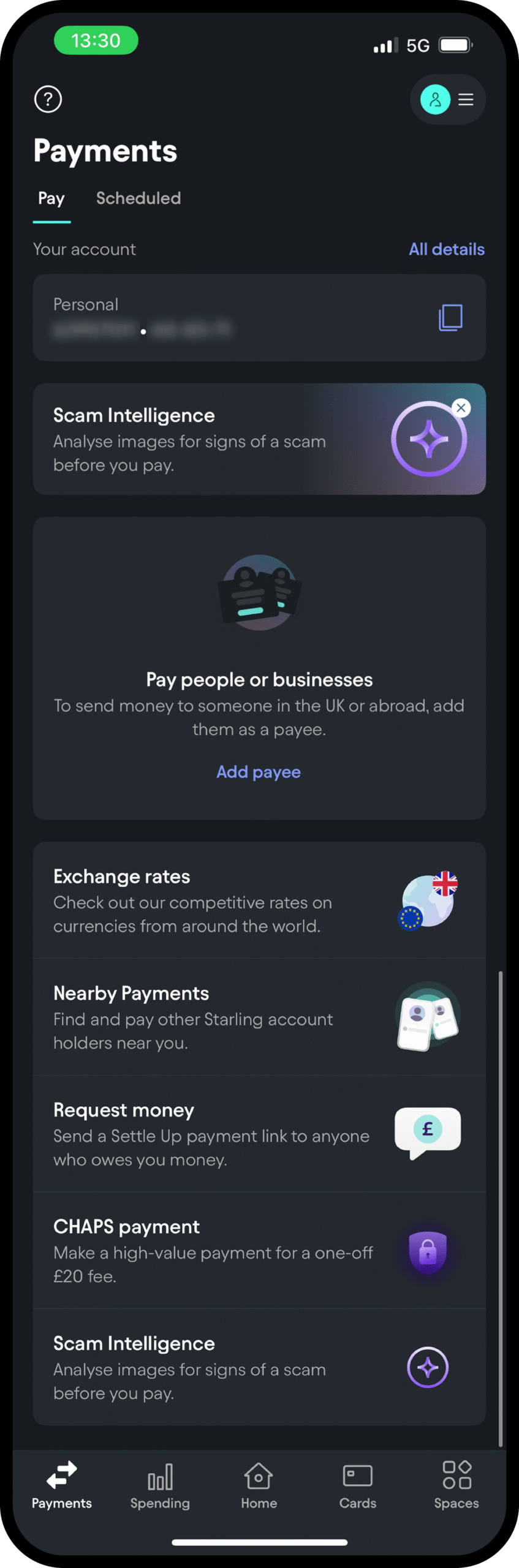The image size is (519, 1568).
Task: Switch to the Scheduled tab
Action: tap(138, 198)
